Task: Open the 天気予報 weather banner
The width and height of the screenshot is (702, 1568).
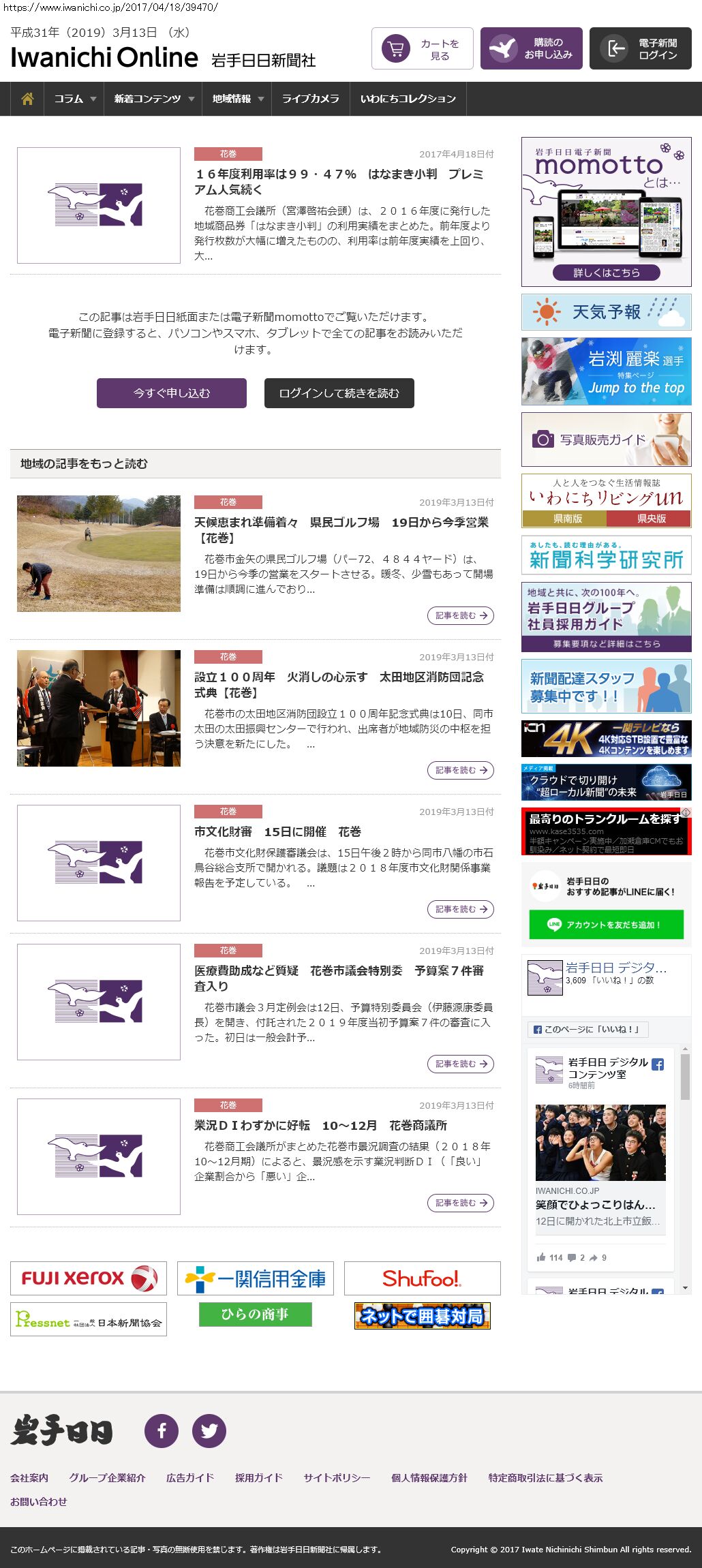Action: click(x=606, y=312)
